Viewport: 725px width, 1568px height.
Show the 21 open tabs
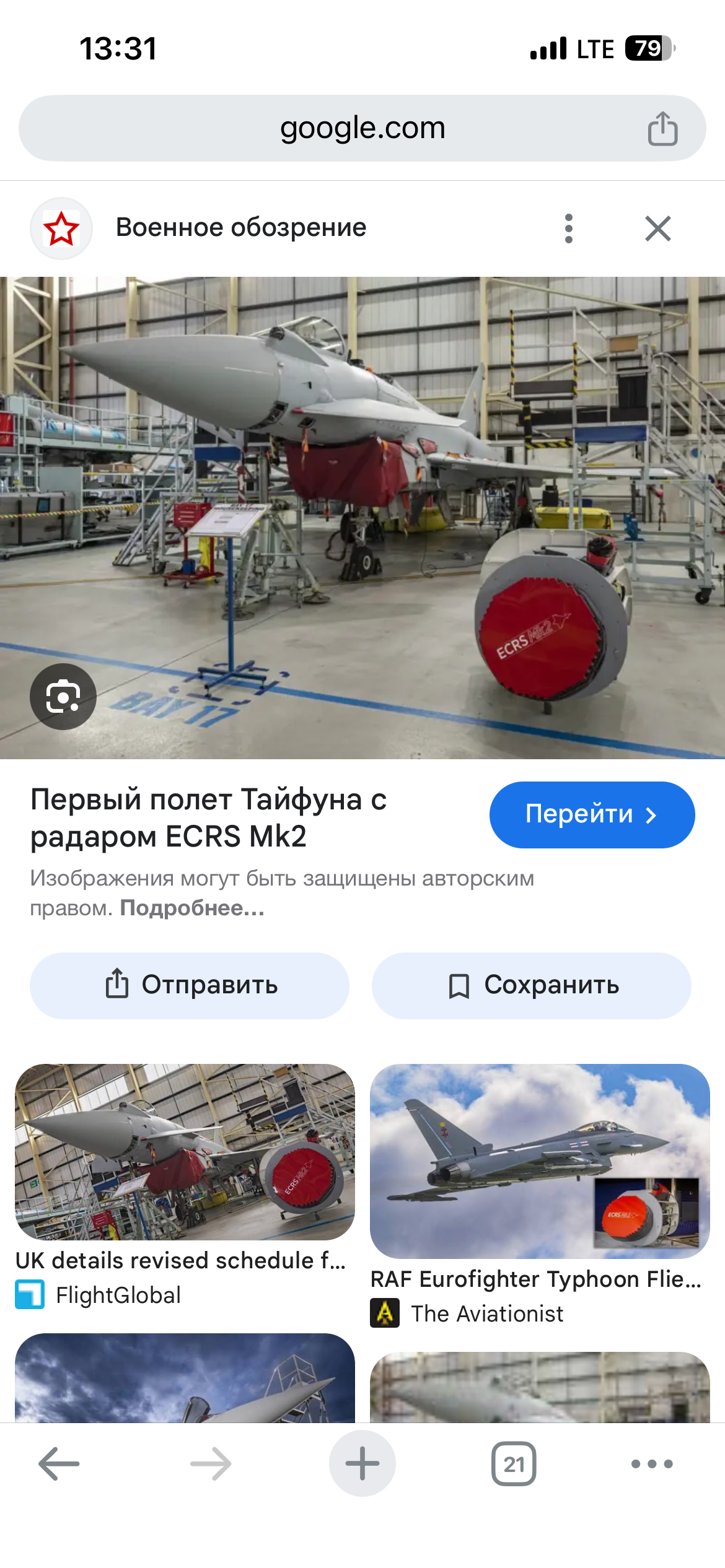click(514, 1463)
